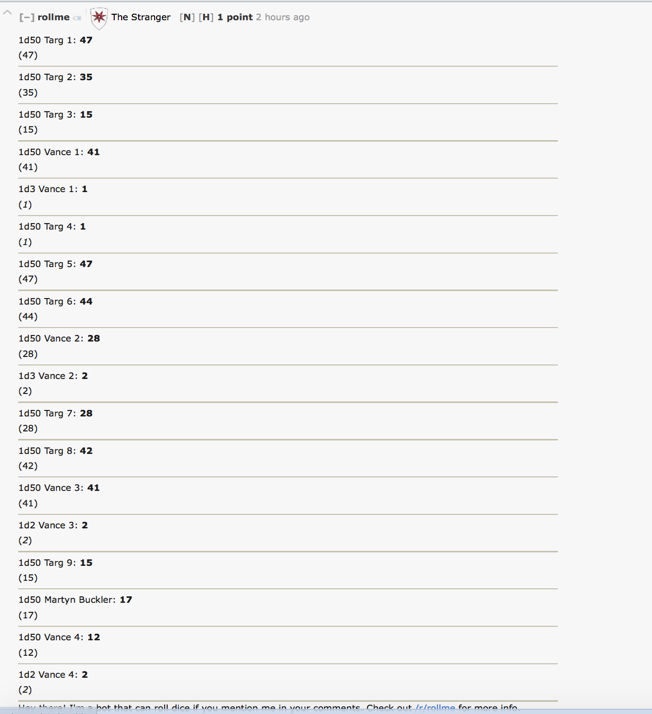Image resolution: width=652 pixels, height=714 pixels.
Task: Visit the /r/rollme subreddit link
Action: pos(435,707)
